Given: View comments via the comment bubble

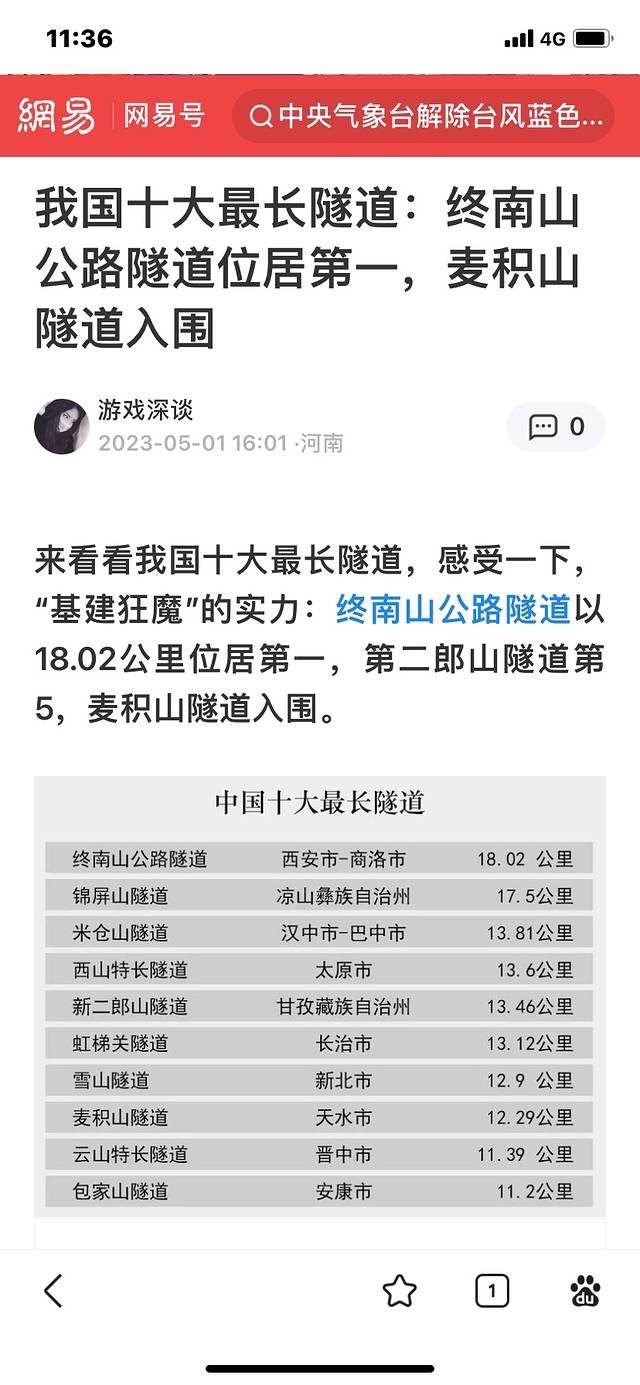Looking at the screenshot, I should click(x=556, y=427).
